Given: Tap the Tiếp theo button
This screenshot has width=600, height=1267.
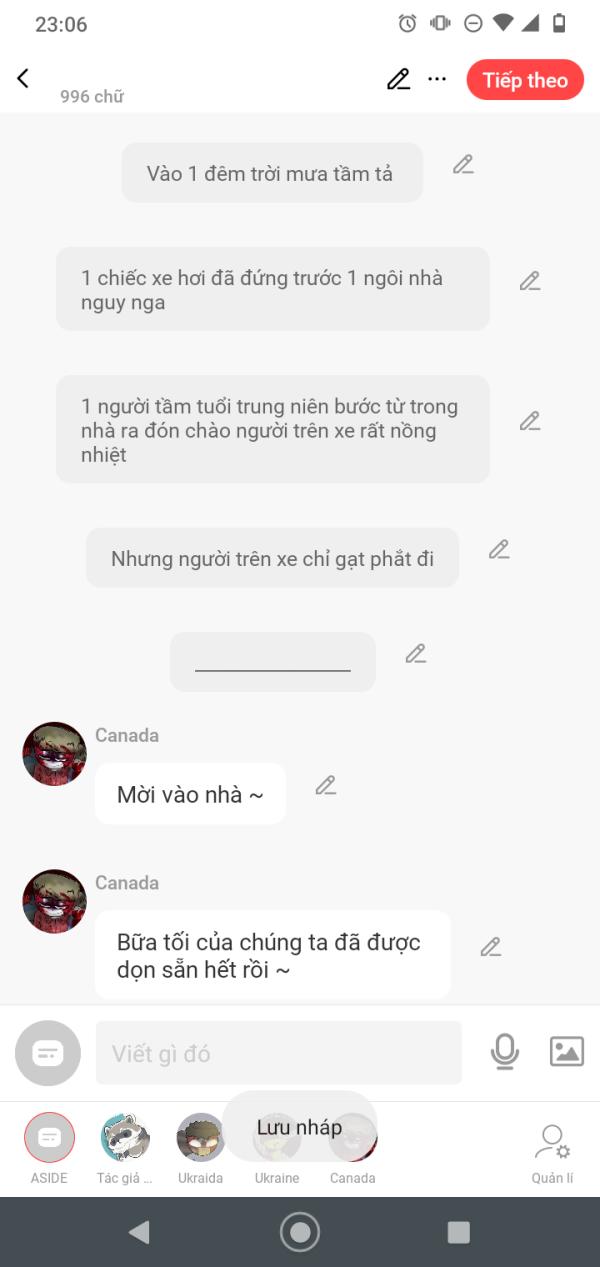Looking at the screenshot, I should (x=525, y=81).
